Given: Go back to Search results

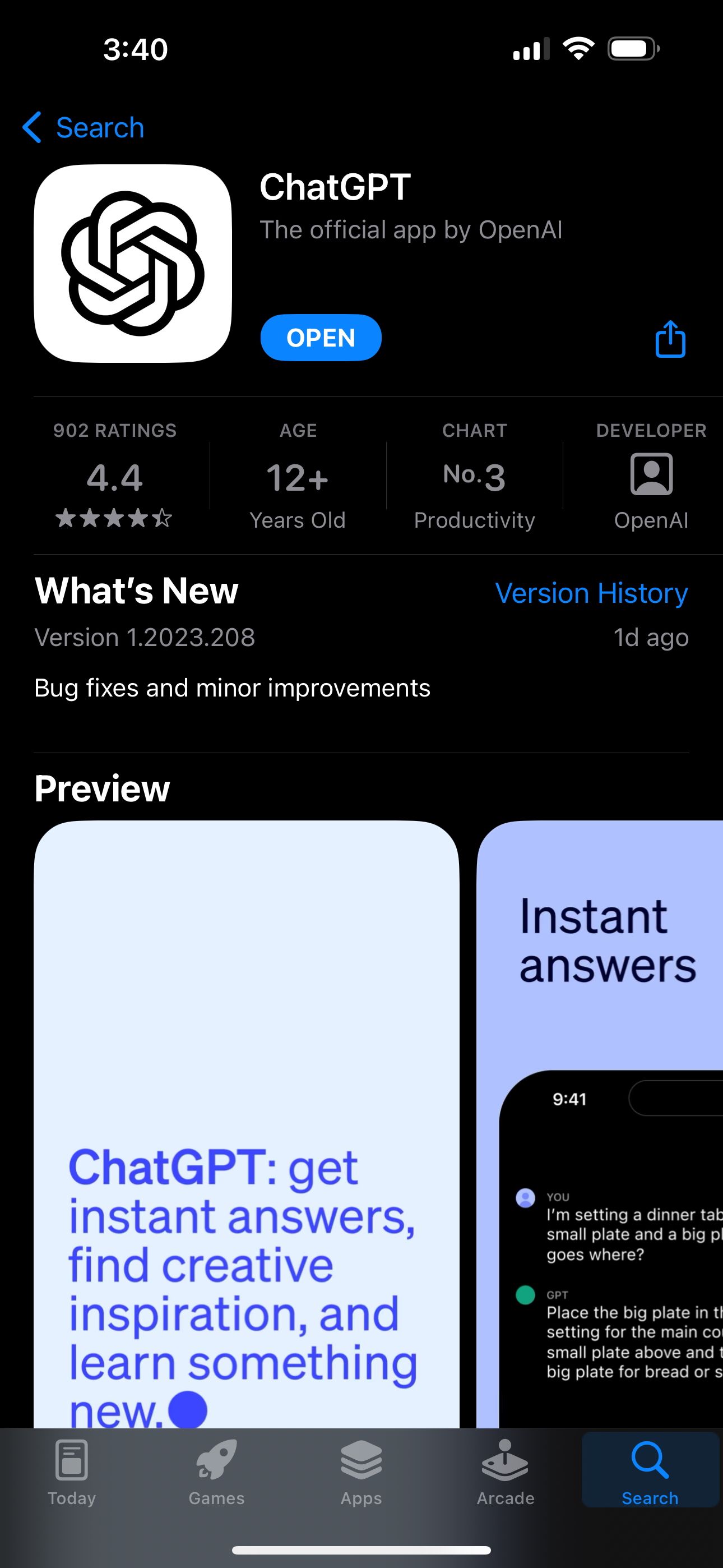Looking at the screenshot, I should click(84, 128).
